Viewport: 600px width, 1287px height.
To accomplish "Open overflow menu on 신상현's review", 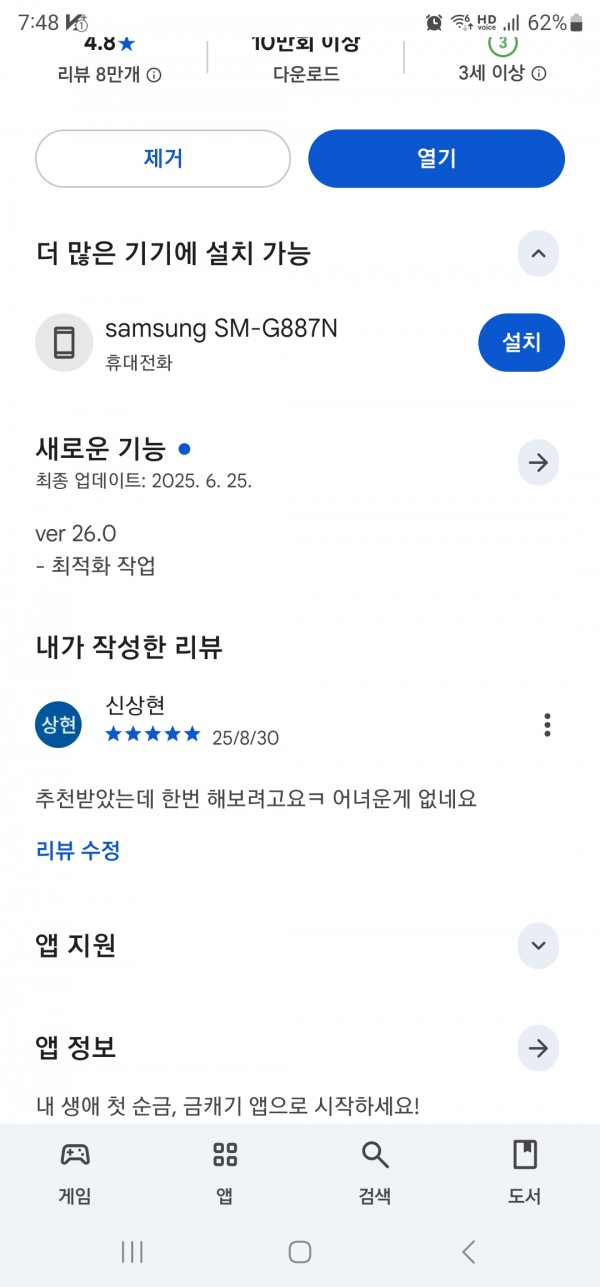I will (547, 724).
